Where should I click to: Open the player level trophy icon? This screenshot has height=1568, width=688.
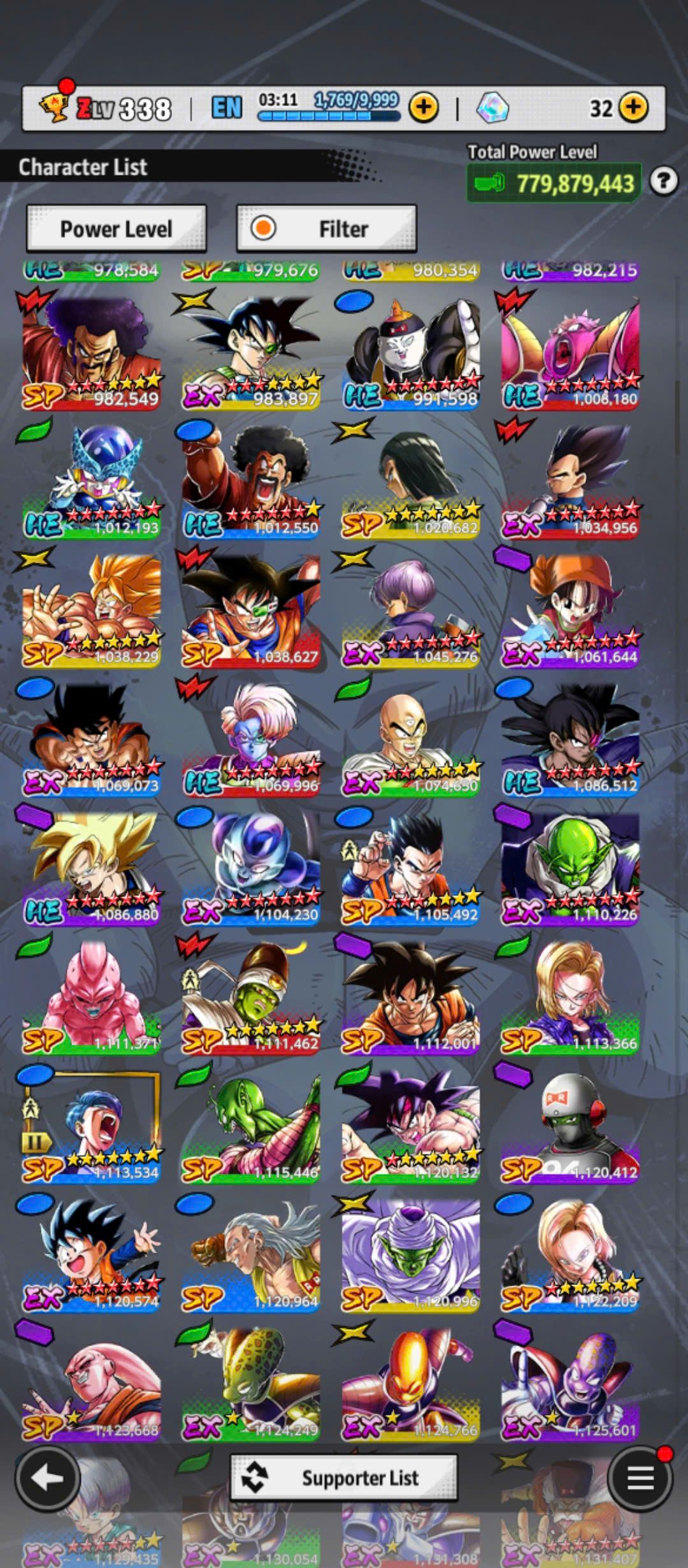click(x=54, y=106)
